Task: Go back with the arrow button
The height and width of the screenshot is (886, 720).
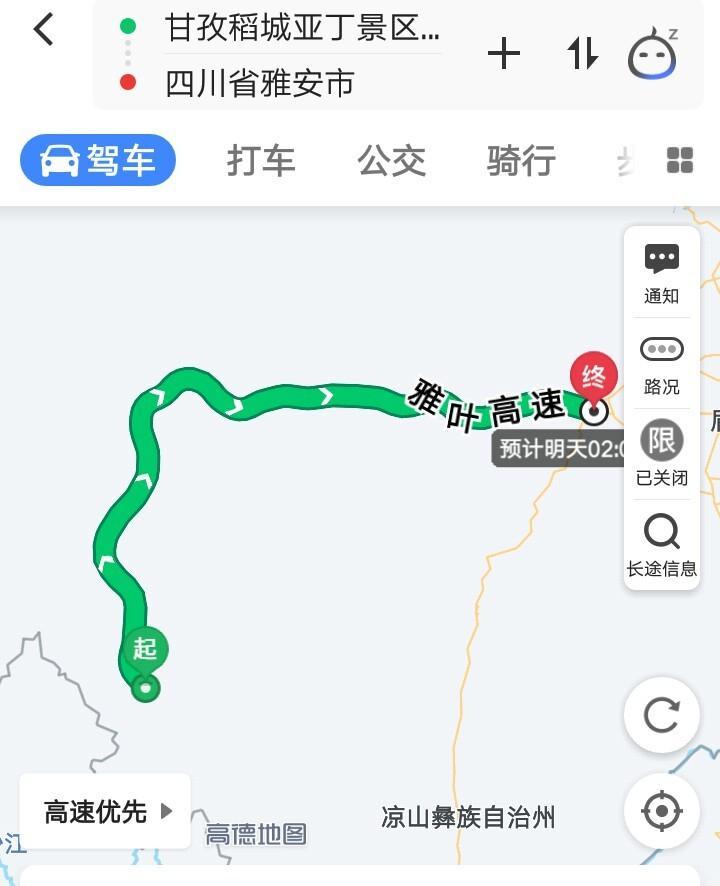Action: pyautogui.click(x=42, y=30)
